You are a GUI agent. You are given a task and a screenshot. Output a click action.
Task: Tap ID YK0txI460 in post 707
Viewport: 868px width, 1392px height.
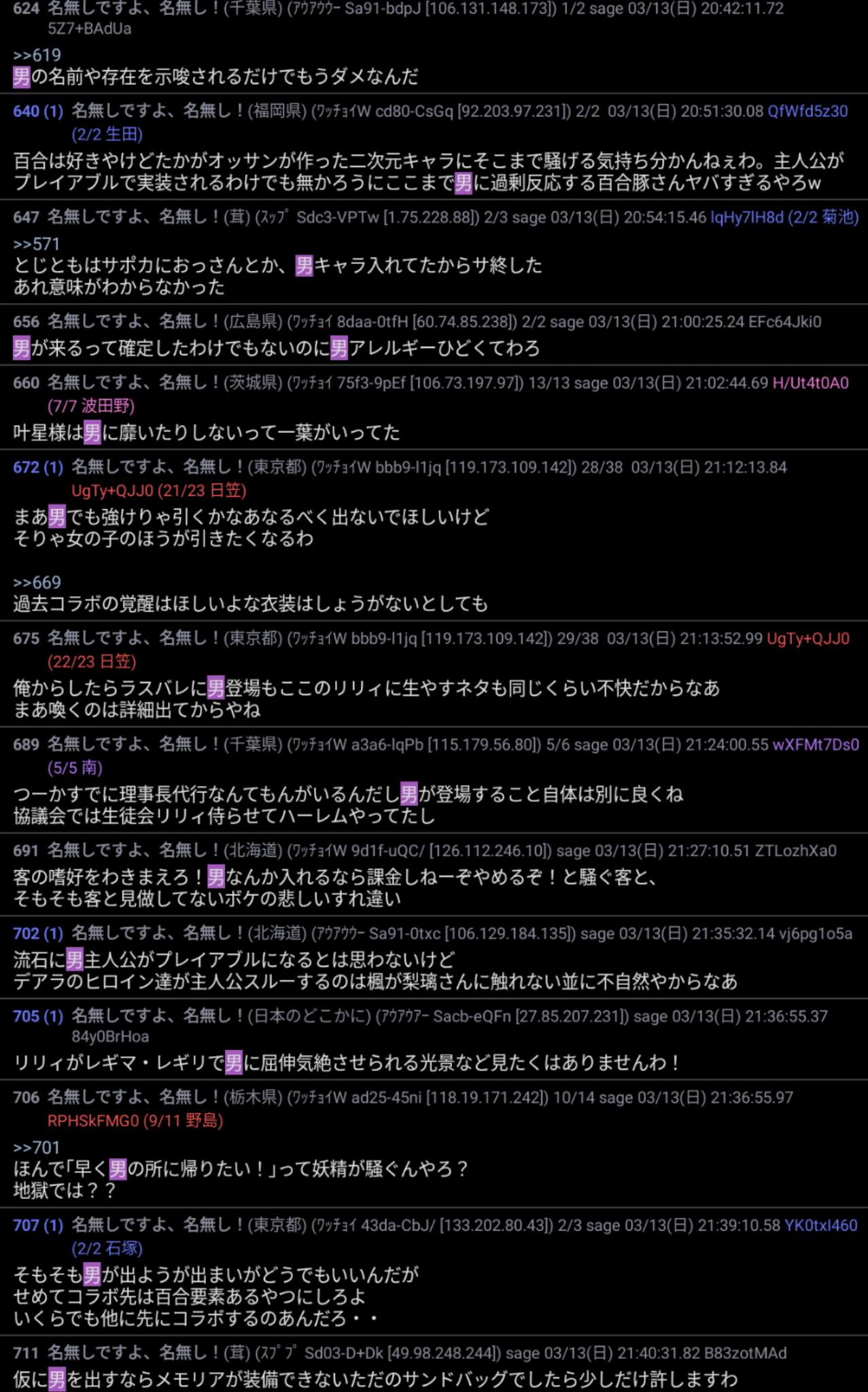tap(821, 1225)
